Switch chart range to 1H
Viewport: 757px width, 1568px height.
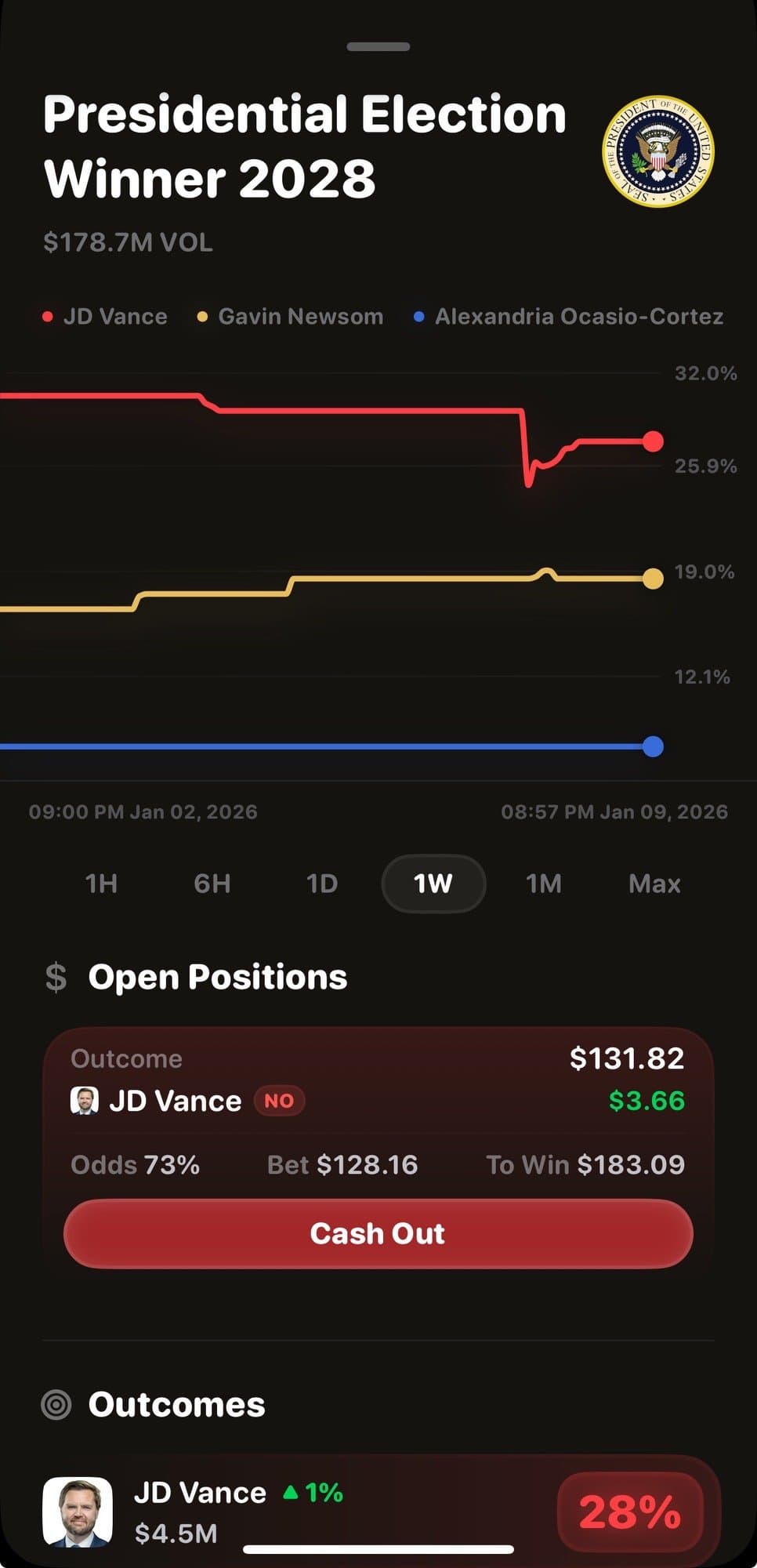[101, 884]
